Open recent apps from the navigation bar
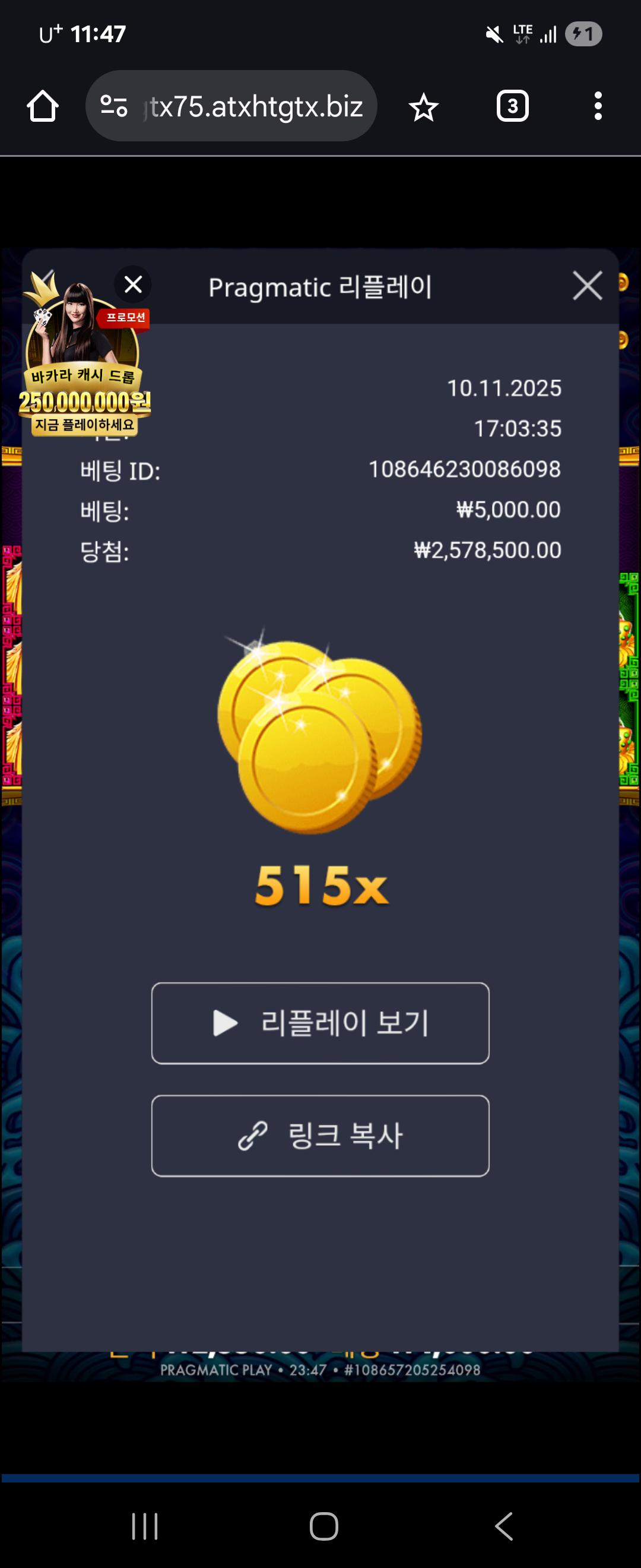The width and height of the screenshot is (641, 1568). [x=145, y=1526]
